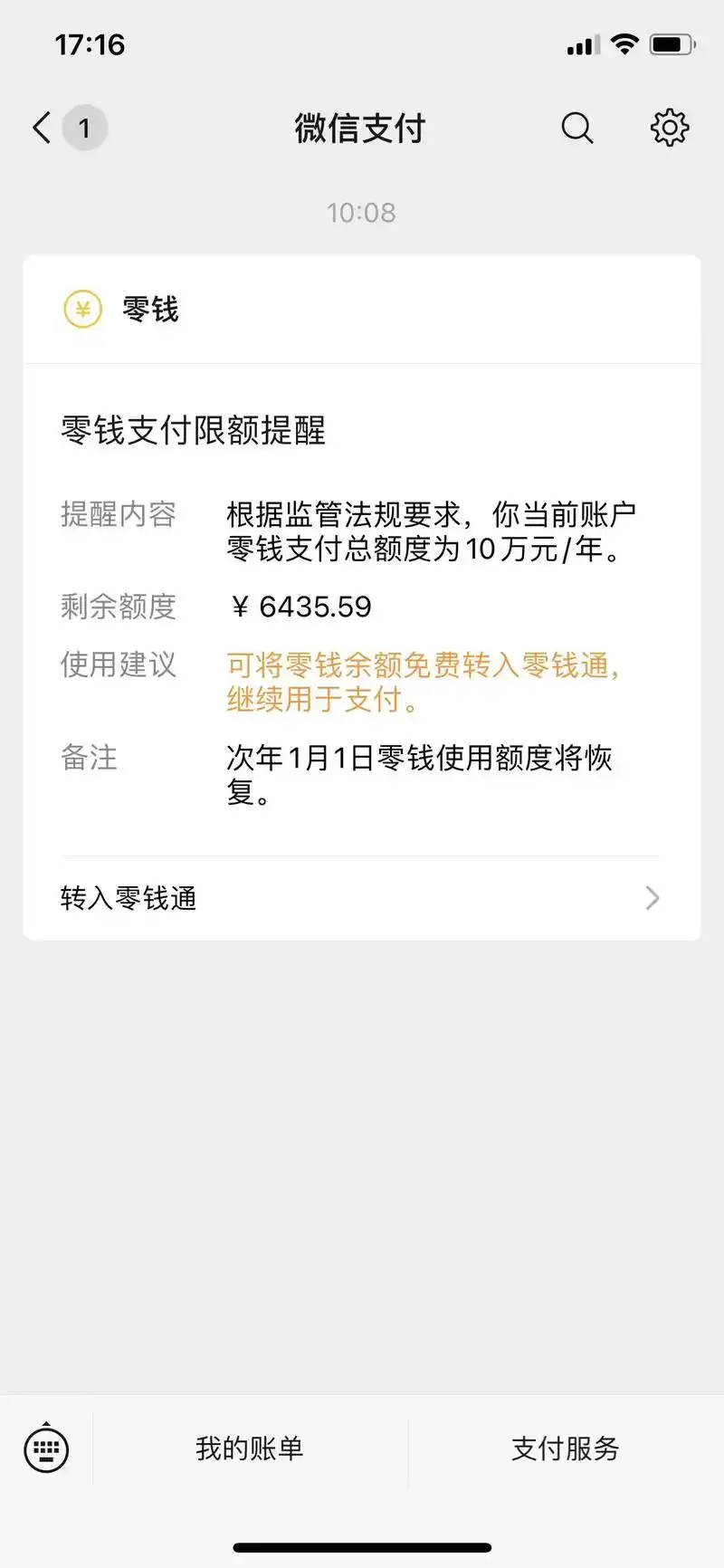
Task: Tap the 10:08 message timestamp
Action: coord(361,212)
